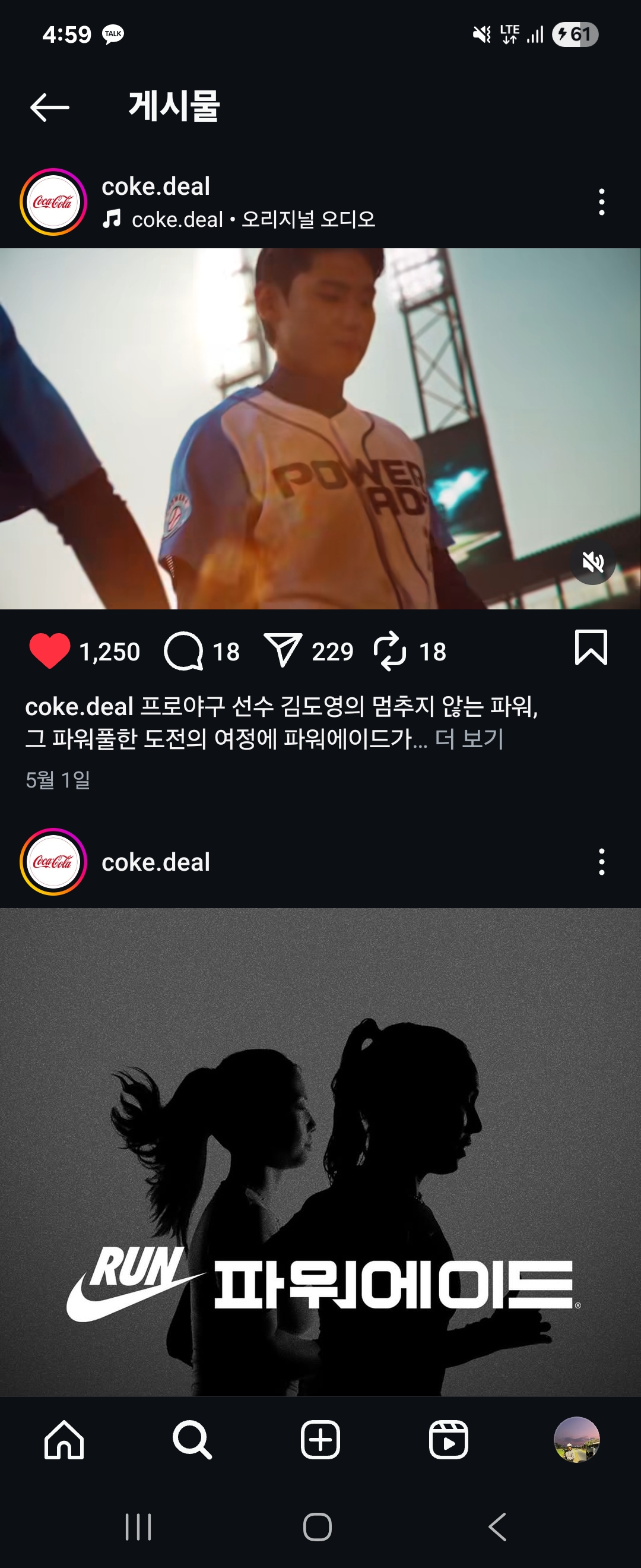
Task: Open the first post's three-dot overflow menu
Action: (x=601, y=202)
